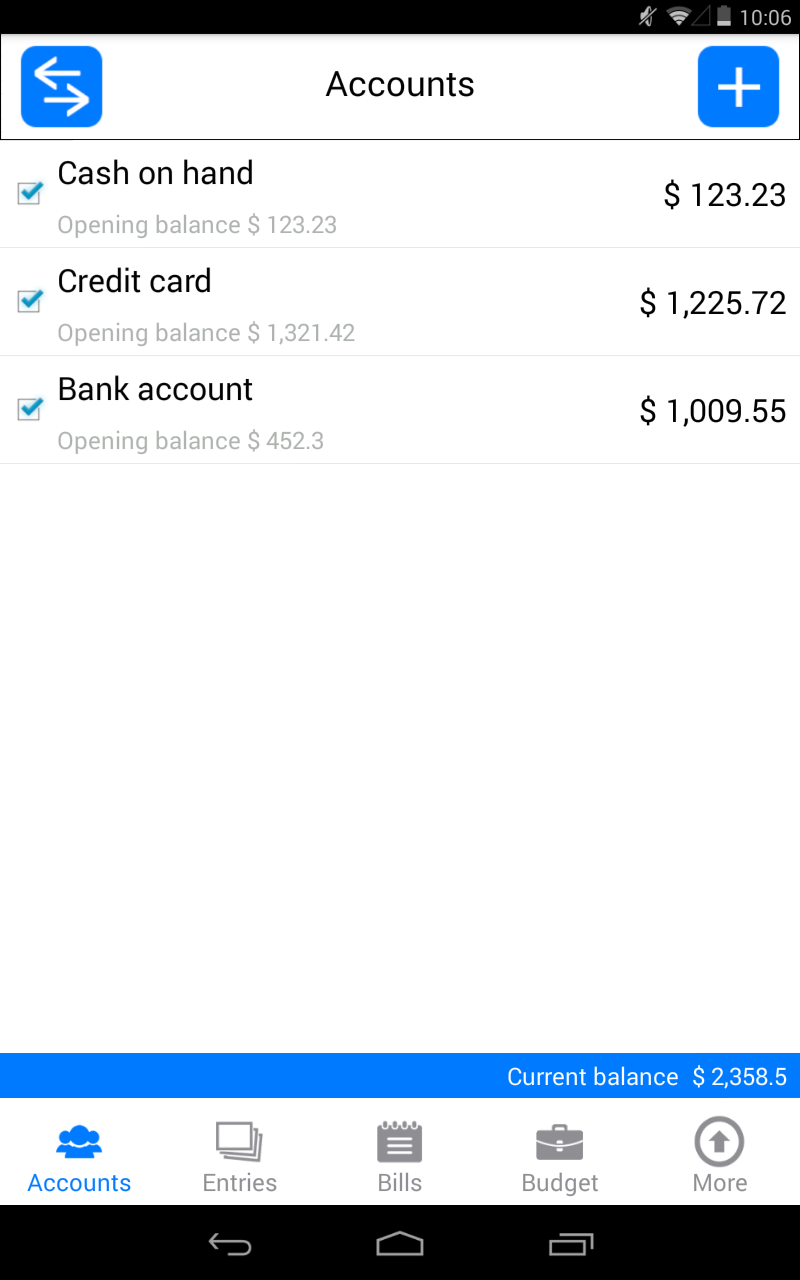Viewport: 800px width, 1280px height.
Task: Go to the Bills tab
Action: click(x=400, y=1157)
